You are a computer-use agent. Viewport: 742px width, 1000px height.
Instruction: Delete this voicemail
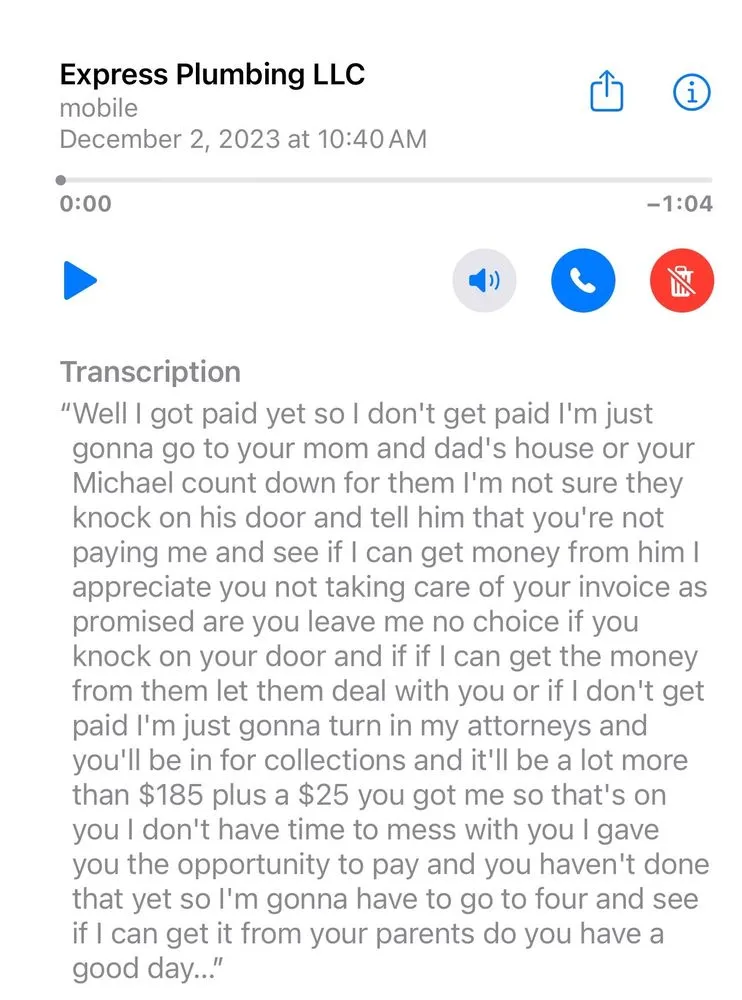(x=682, y=281)
